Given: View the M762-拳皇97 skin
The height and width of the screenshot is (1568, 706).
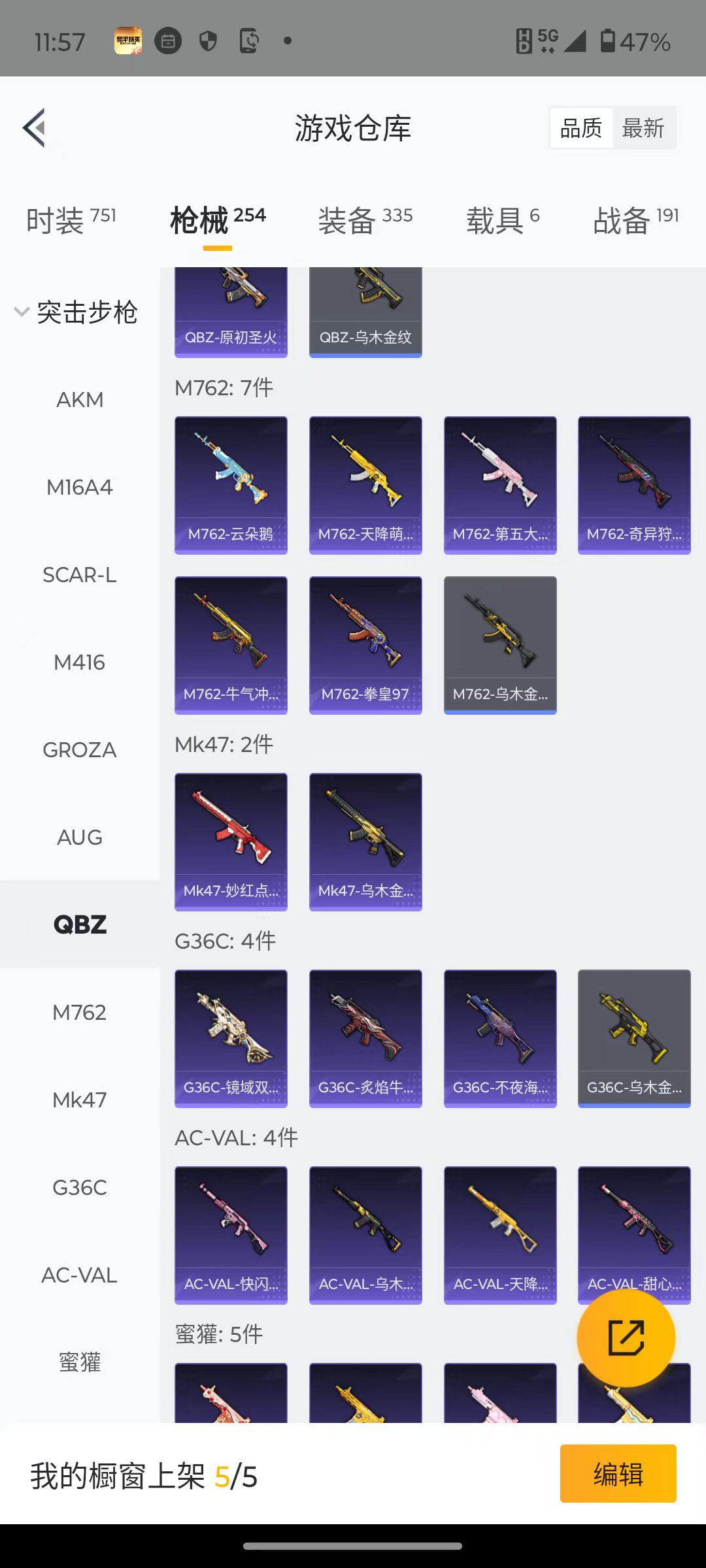Looking at the screenshot, I should coord(365,645).
